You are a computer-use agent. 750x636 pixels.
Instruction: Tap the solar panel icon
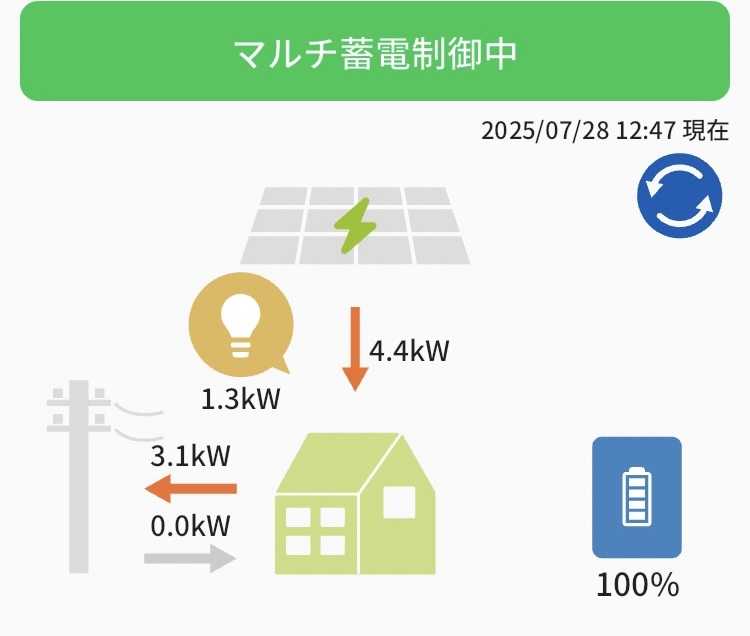[x=355, y=225]
